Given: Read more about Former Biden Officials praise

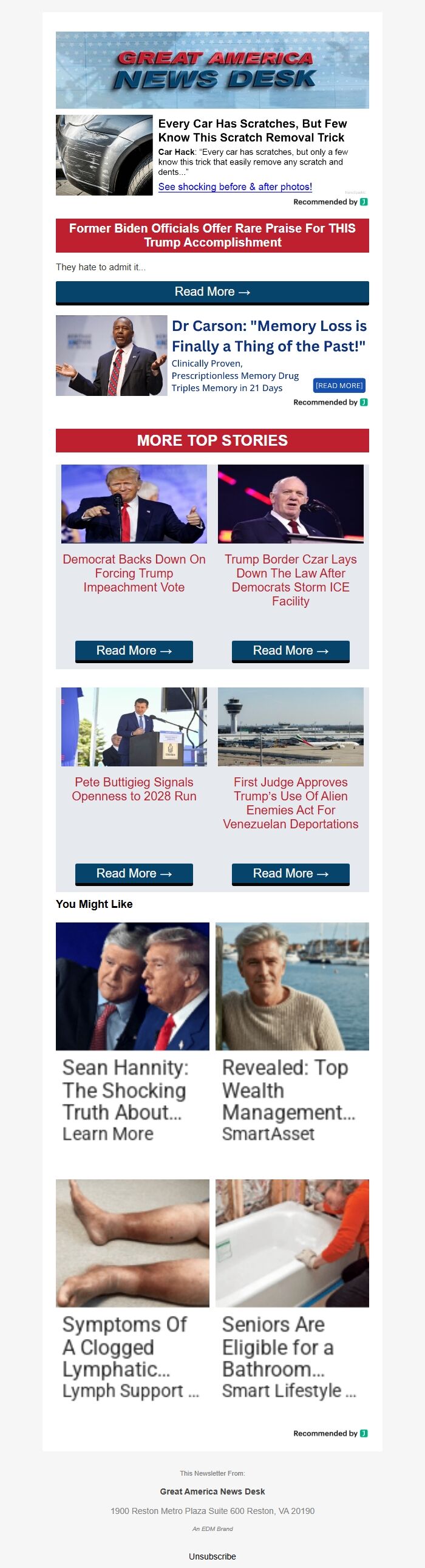Looking at the screenshot, I should pos(212,292).
